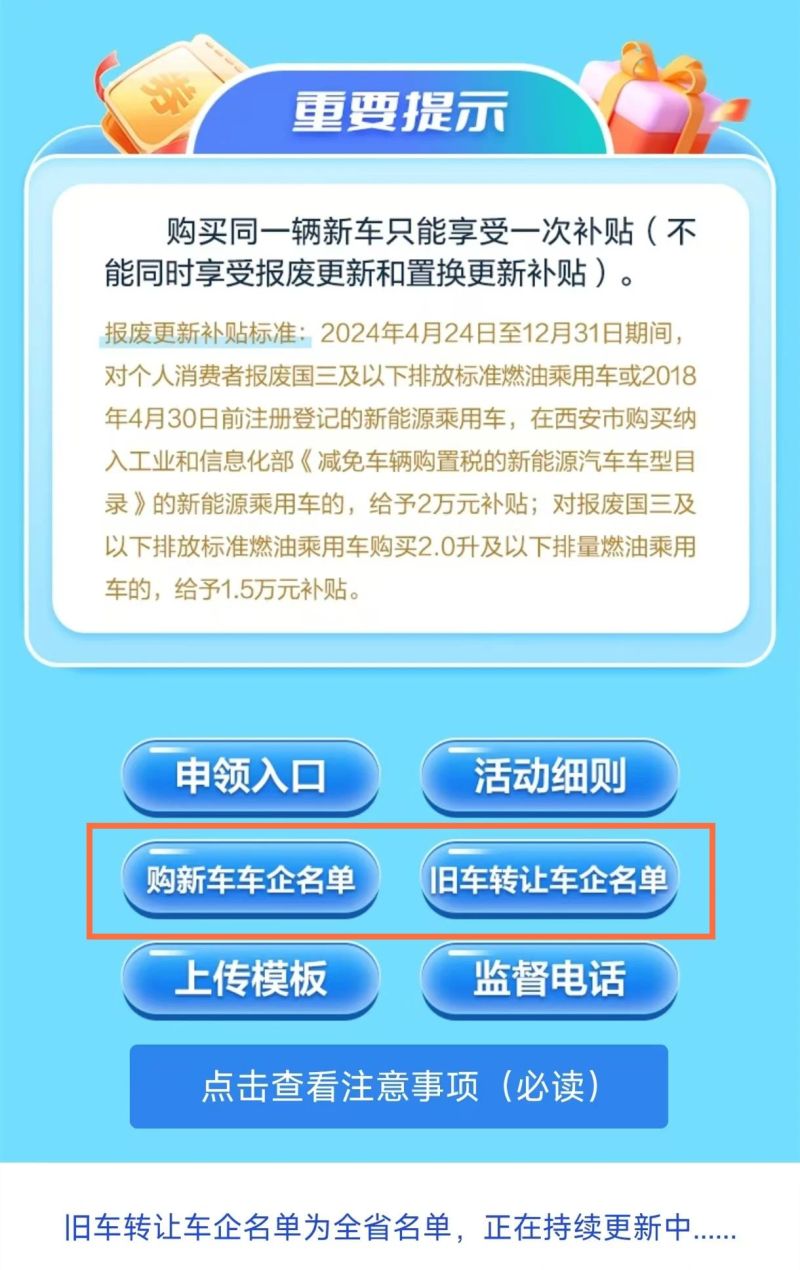Tap the 上传模板 button
800x1270 pixels.
point(250,980)
